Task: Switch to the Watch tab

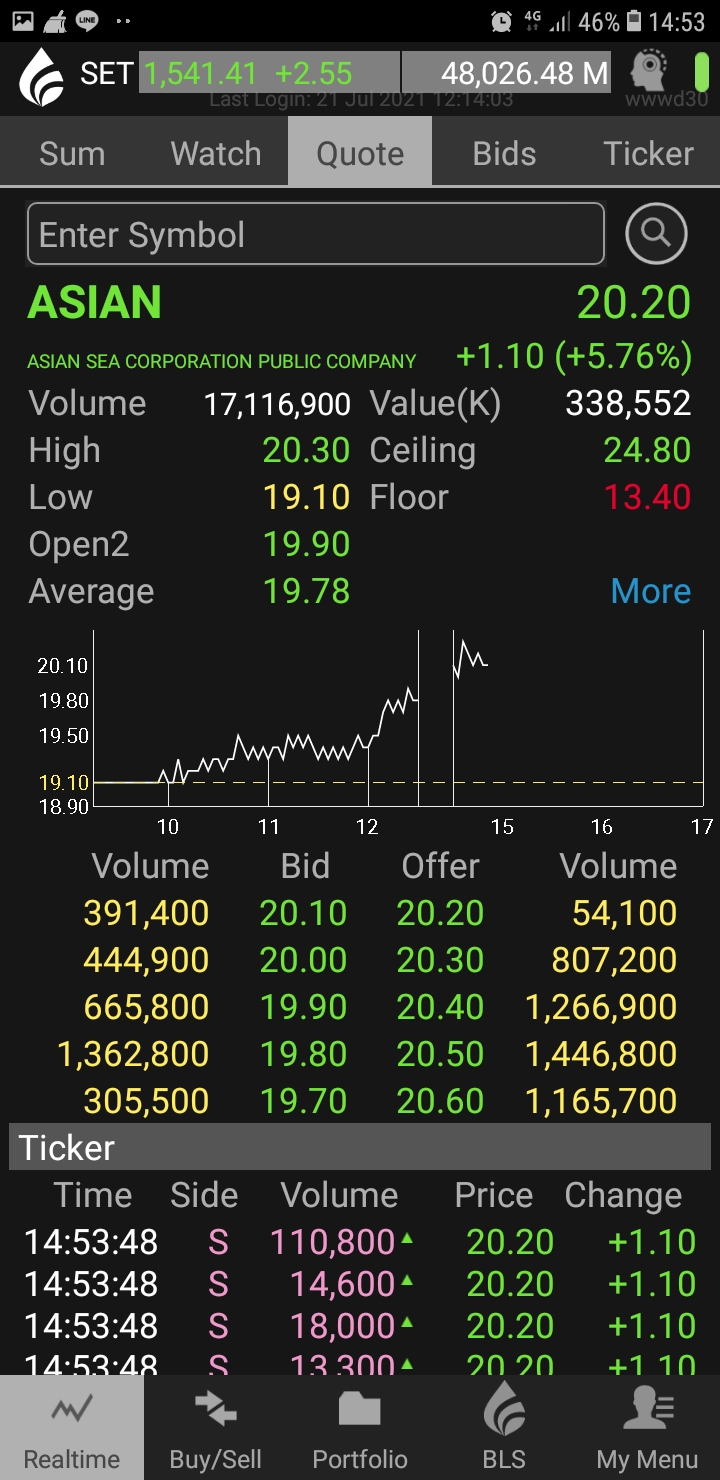Action: 216,154
